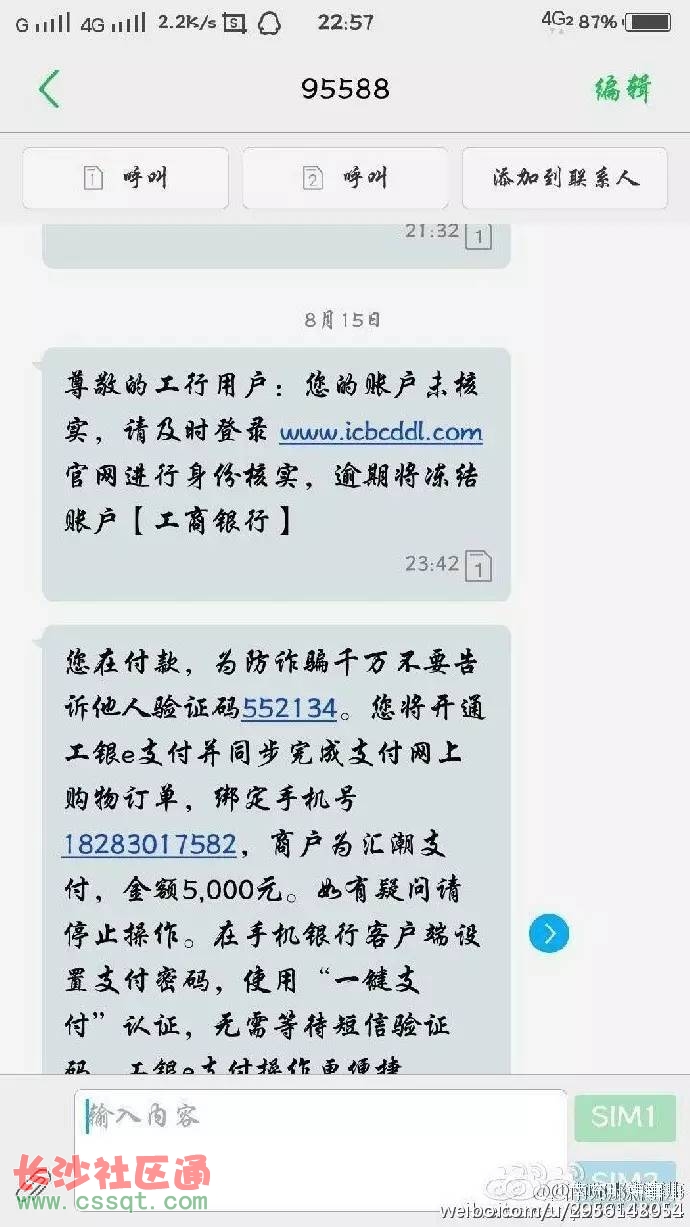Tap phone number 18283017582 in message
Screen dimensions: 690x1227
[150, 844]
